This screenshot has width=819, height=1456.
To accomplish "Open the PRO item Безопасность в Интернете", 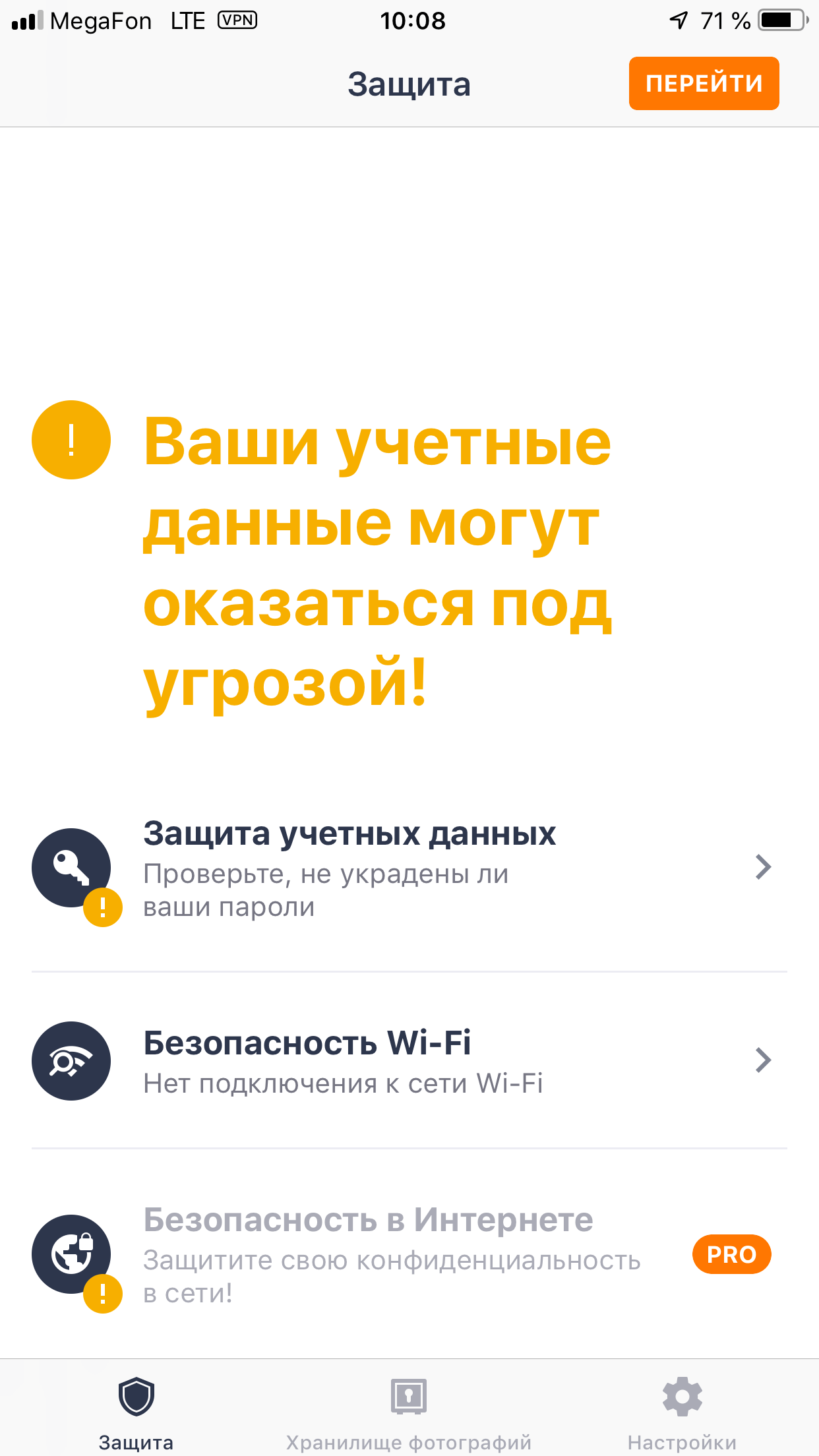I will (x=409, y=1254).
